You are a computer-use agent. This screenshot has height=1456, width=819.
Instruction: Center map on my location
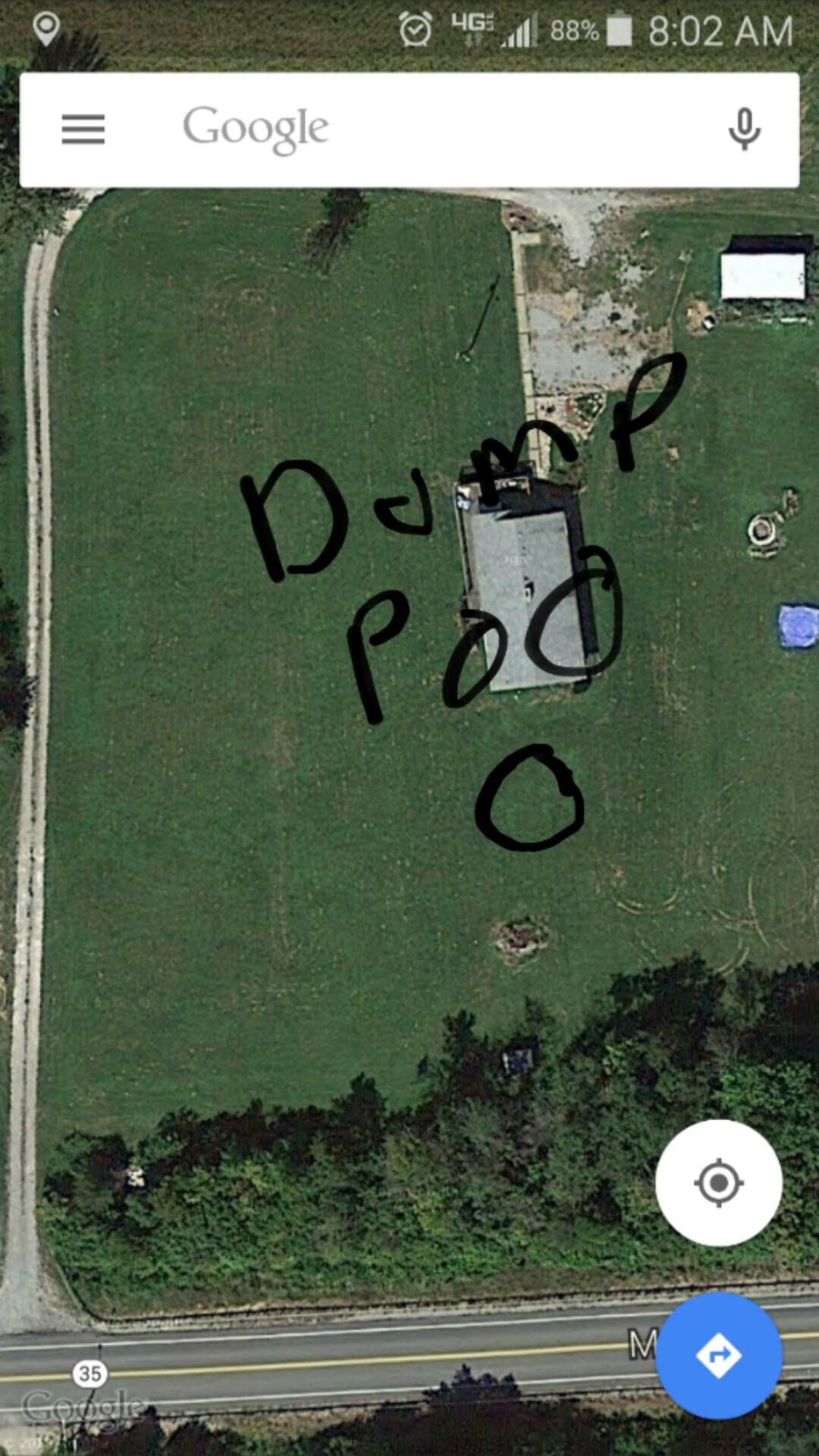point(718,1182)
